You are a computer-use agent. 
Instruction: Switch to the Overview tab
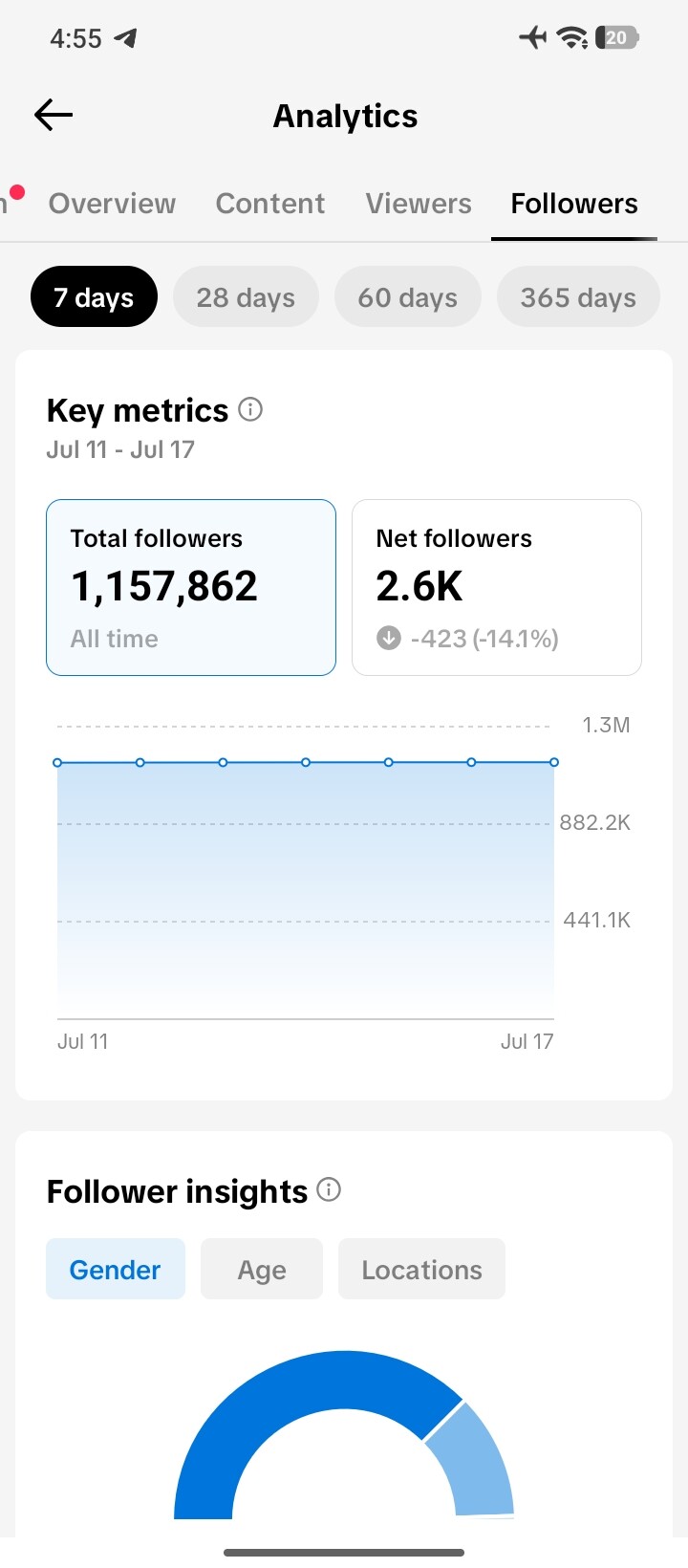[x=112, y=204]
